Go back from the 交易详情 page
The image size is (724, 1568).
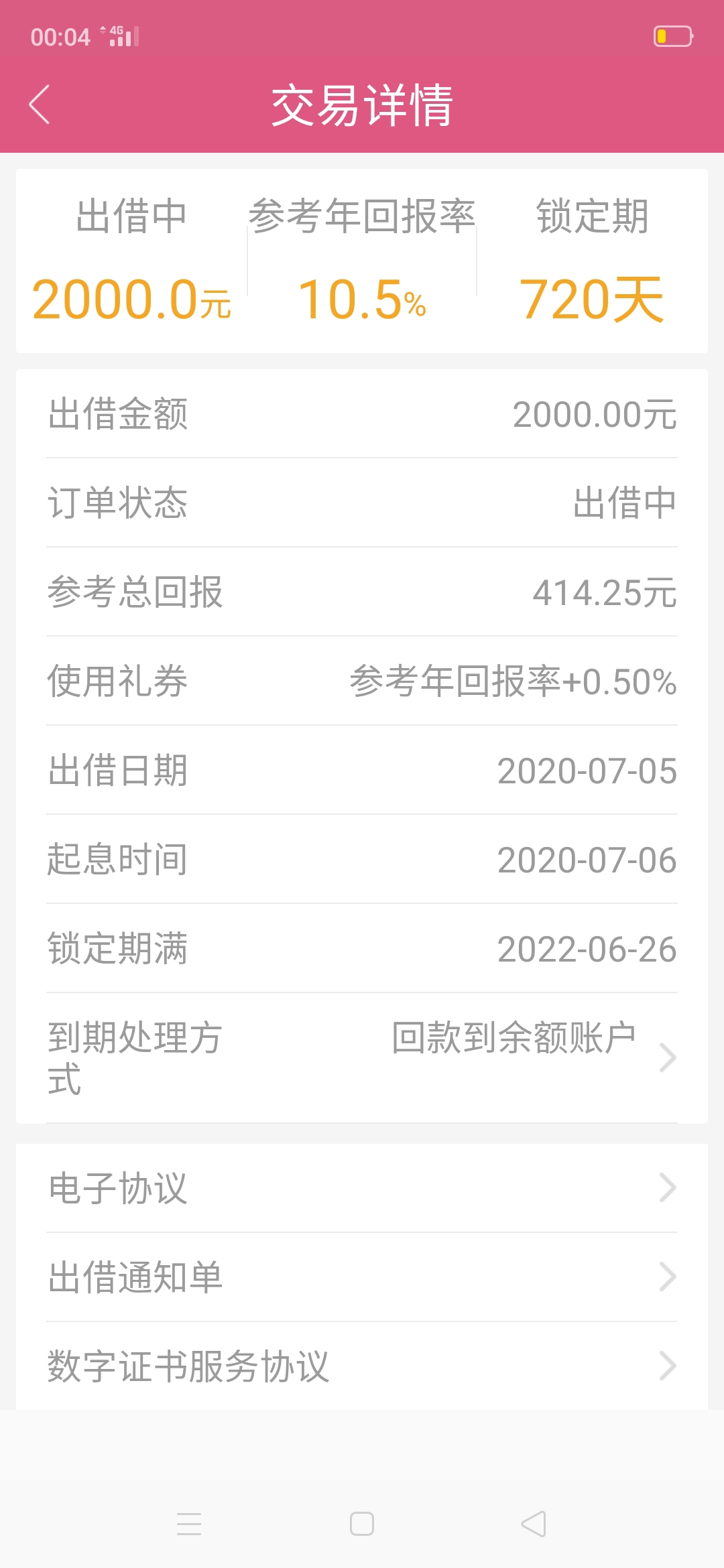tap(40, 104)
